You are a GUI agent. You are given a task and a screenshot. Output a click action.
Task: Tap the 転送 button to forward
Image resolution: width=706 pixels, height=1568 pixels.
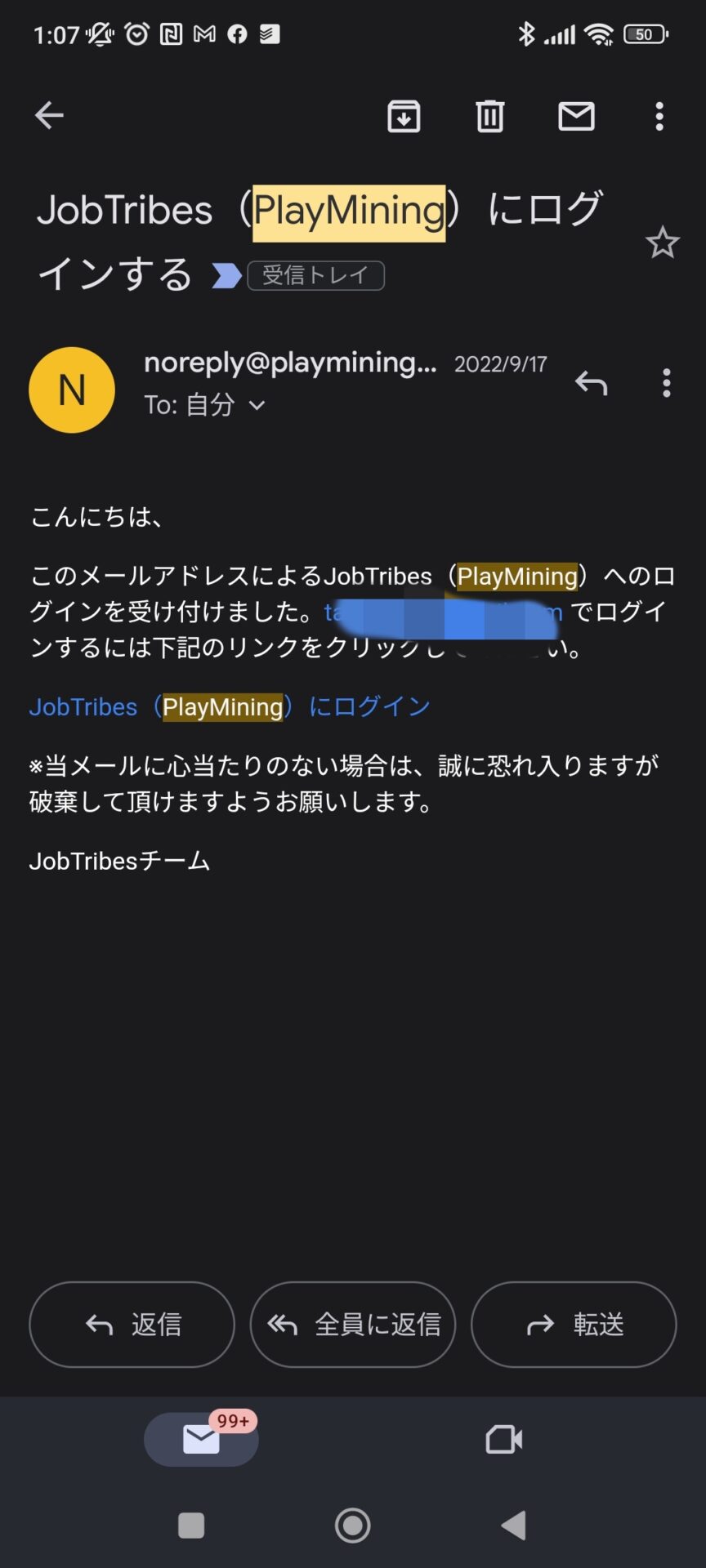pos(574,1324)
